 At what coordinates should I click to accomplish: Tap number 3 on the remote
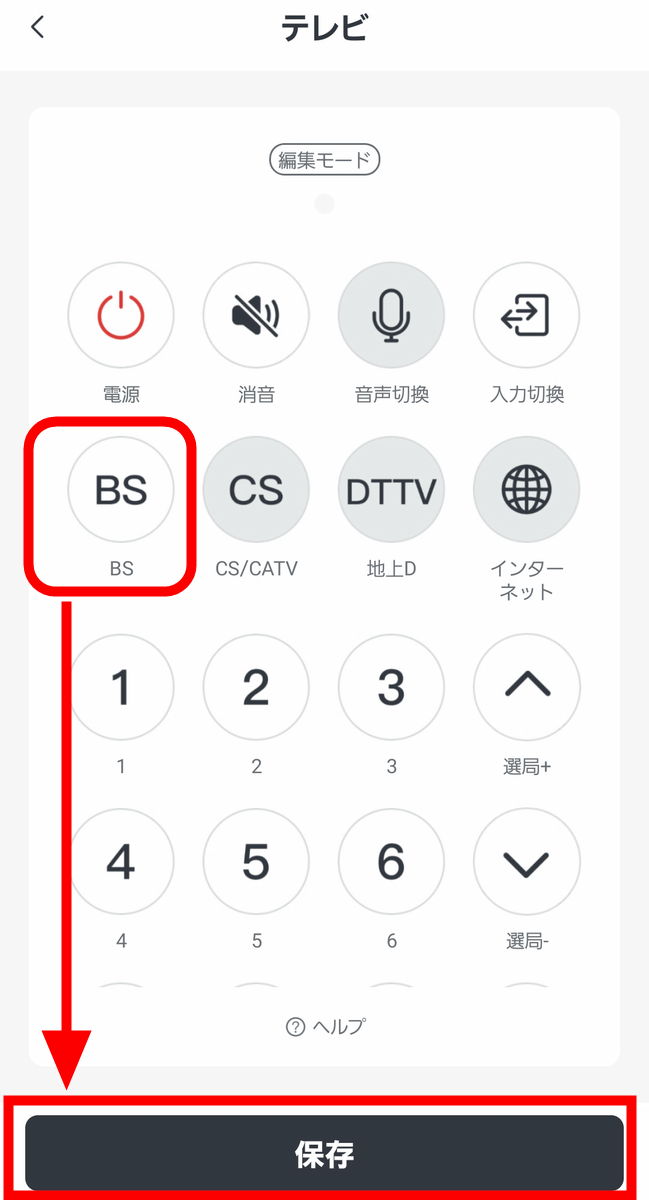point(391,687)
